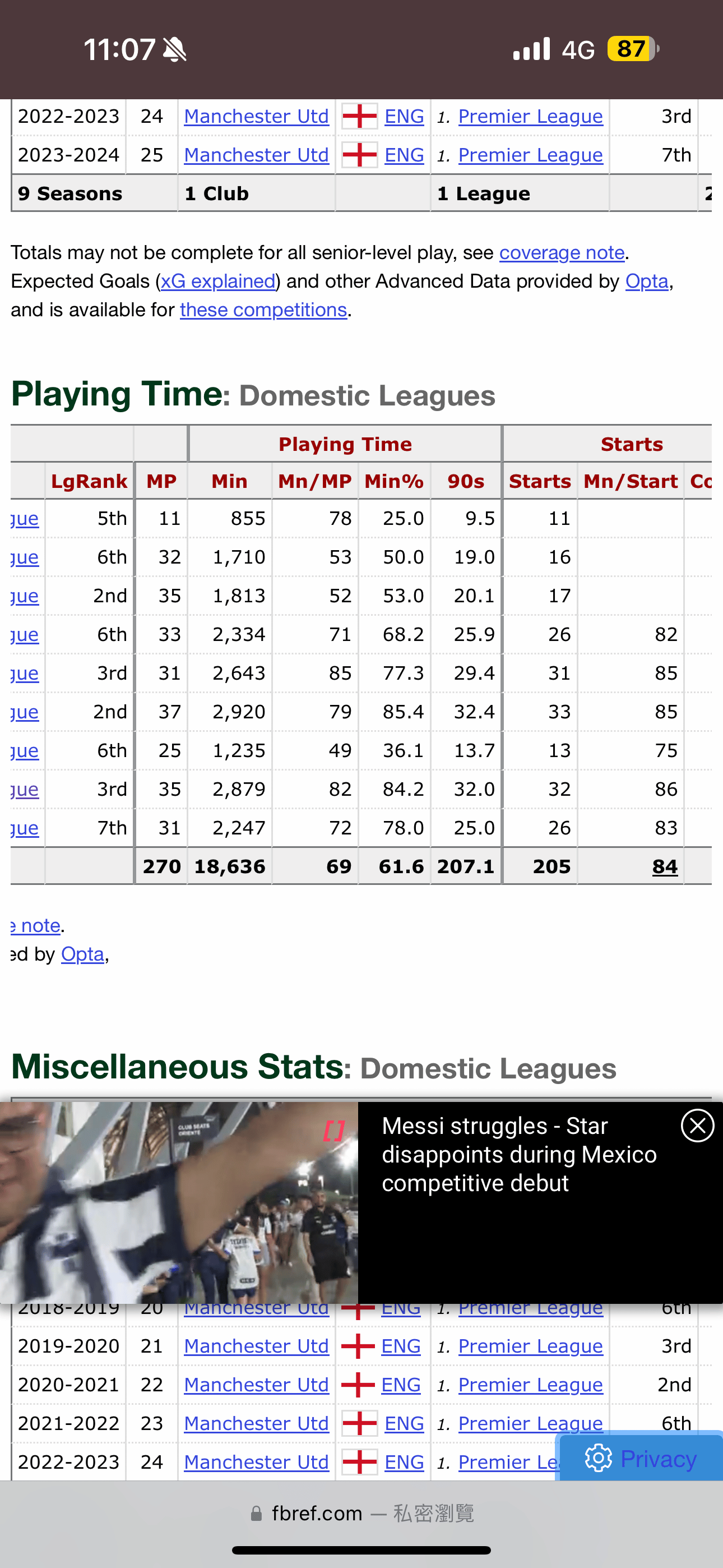Sort by Starts column header

click(x=539, y=482)
